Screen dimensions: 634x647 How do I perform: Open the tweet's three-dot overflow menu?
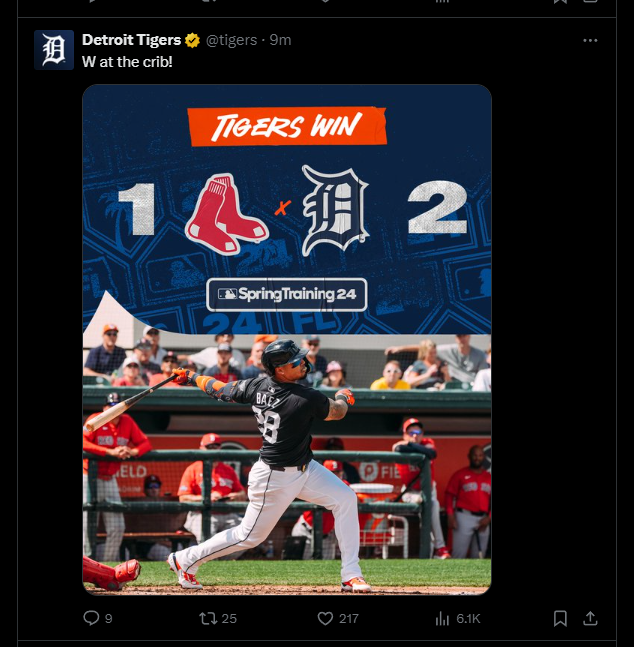click(x=590, y=40)
